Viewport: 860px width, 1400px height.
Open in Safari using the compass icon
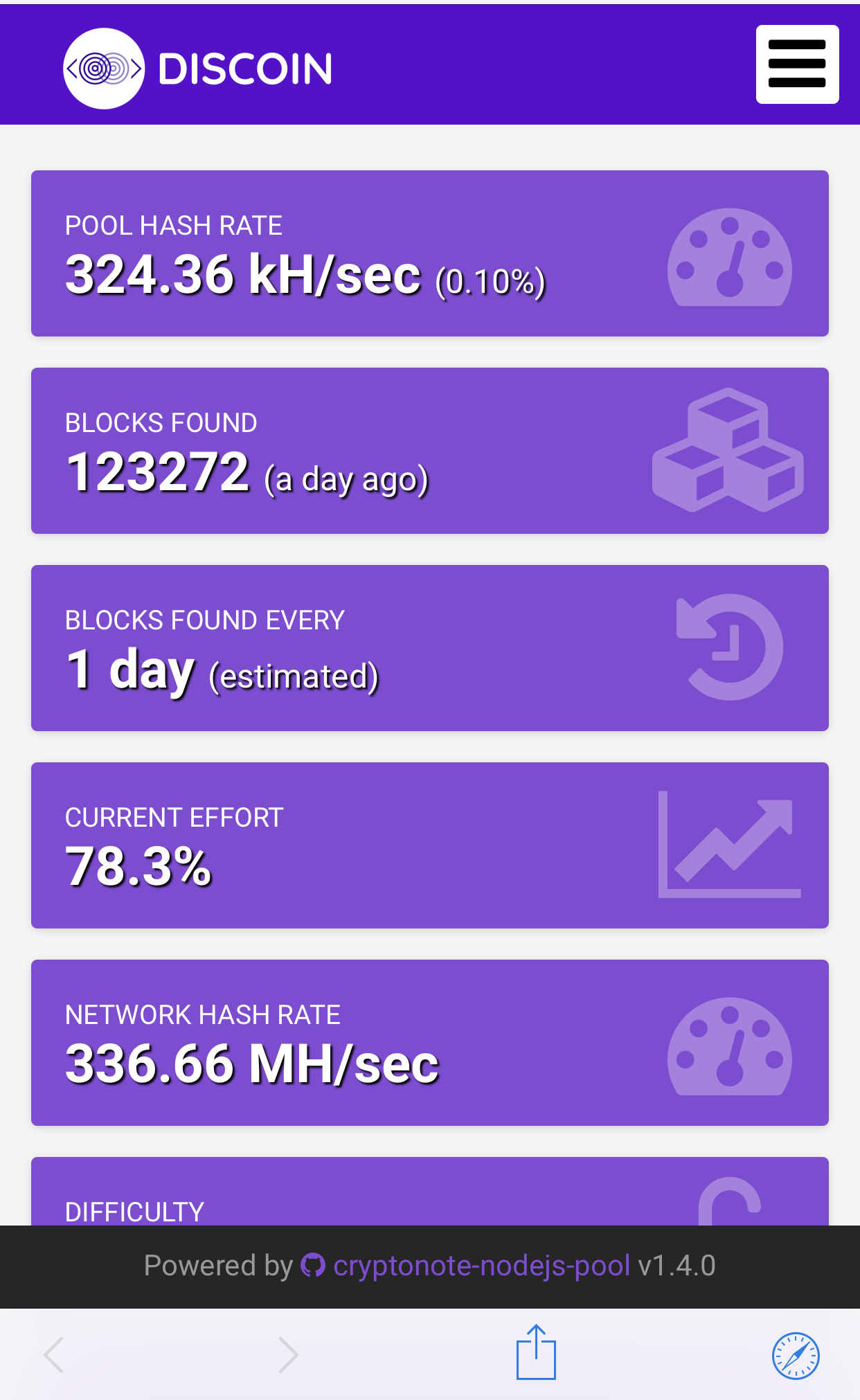796,1355
